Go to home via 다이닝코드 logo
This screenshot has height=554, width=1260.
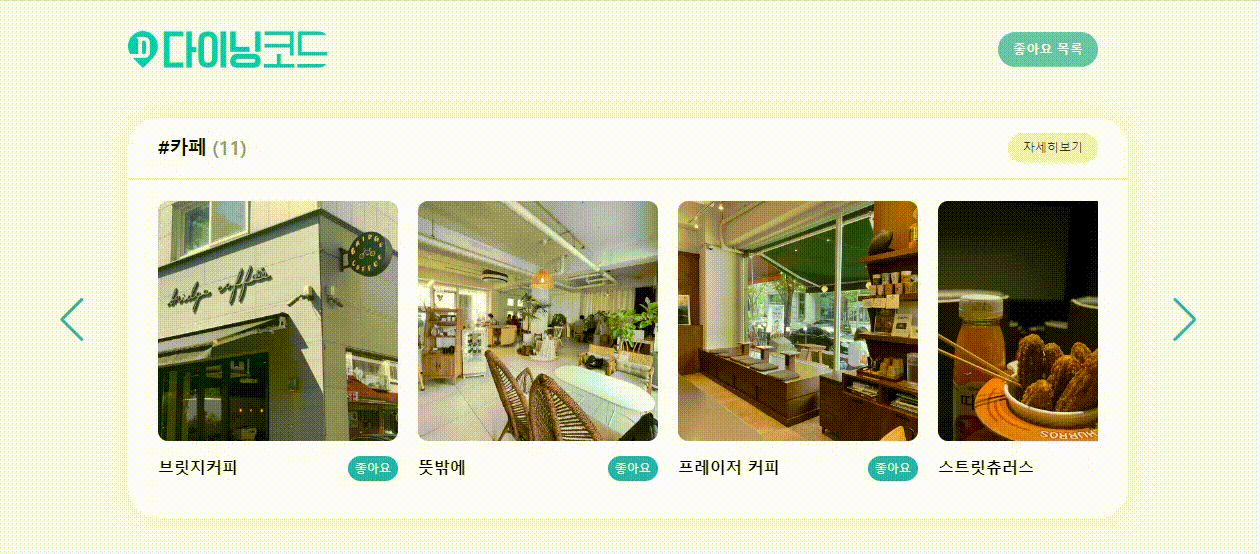pyautogui.click(x=228, y=49)
